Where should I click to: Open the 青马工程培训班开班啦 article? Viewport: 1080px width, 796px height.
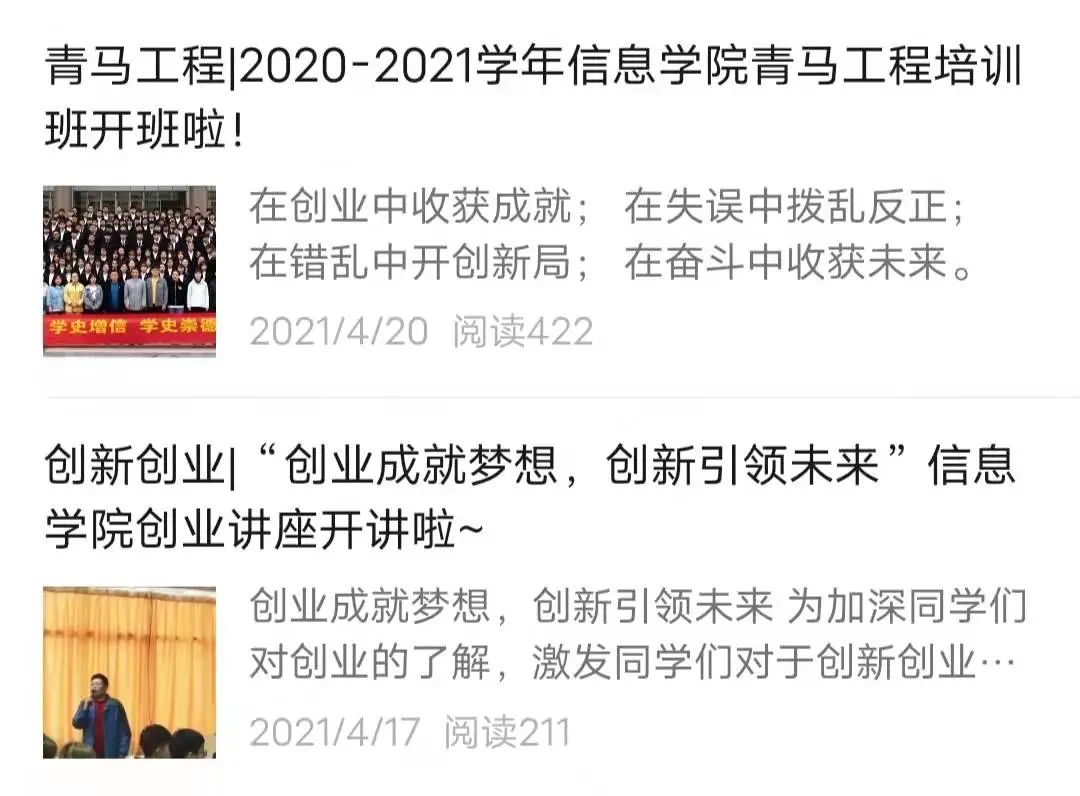click(x=534, y=100)
